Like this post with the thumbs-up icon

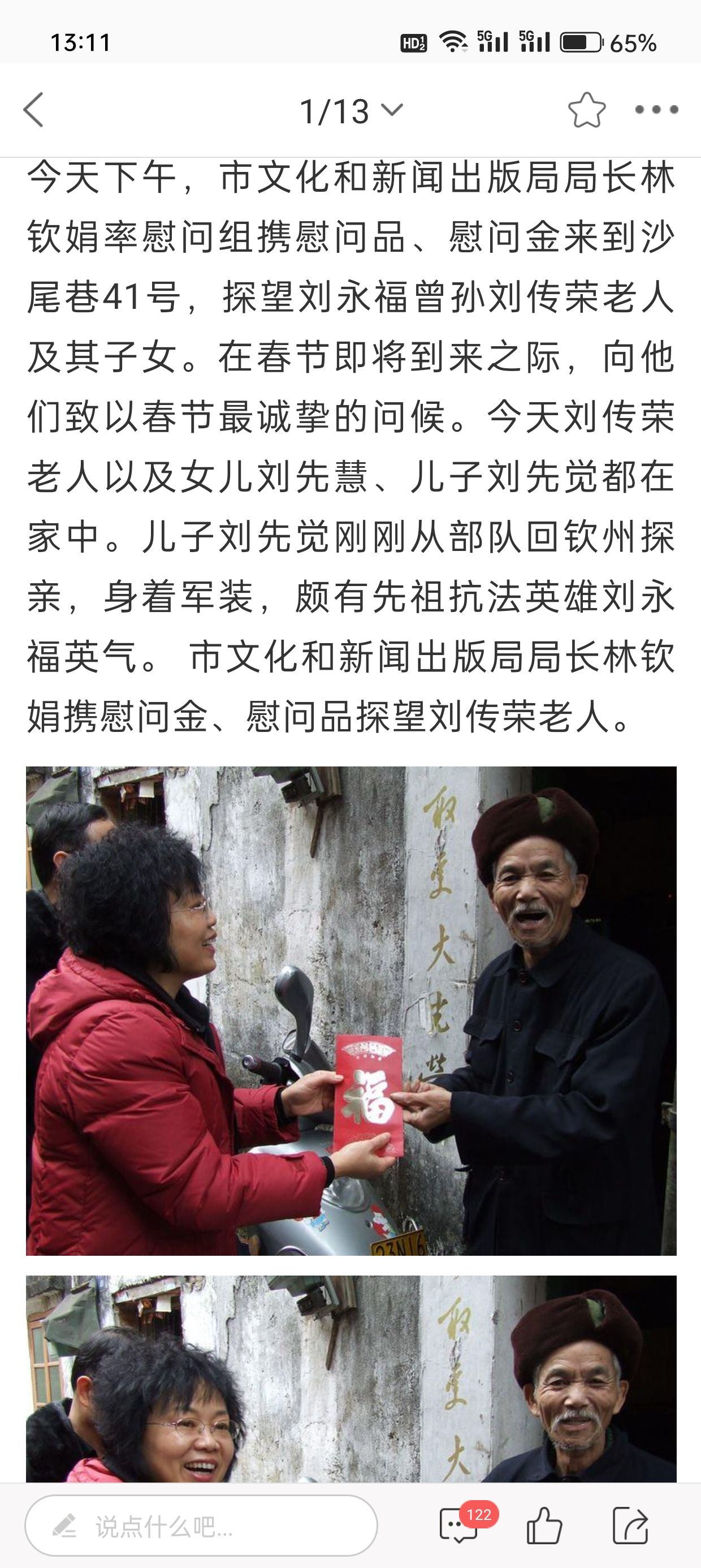tap(543, 1526)
